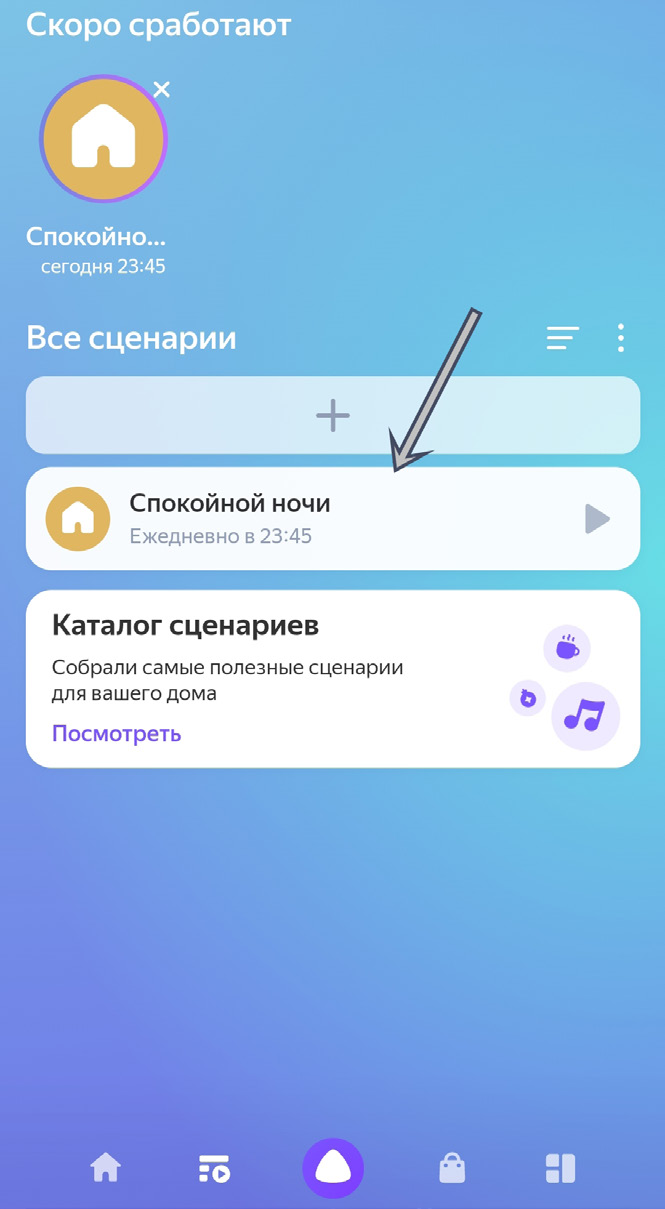Screen dimensions: 665x1209
Task: Open the shopping bag tab
Action: (x=452, y=1167)
